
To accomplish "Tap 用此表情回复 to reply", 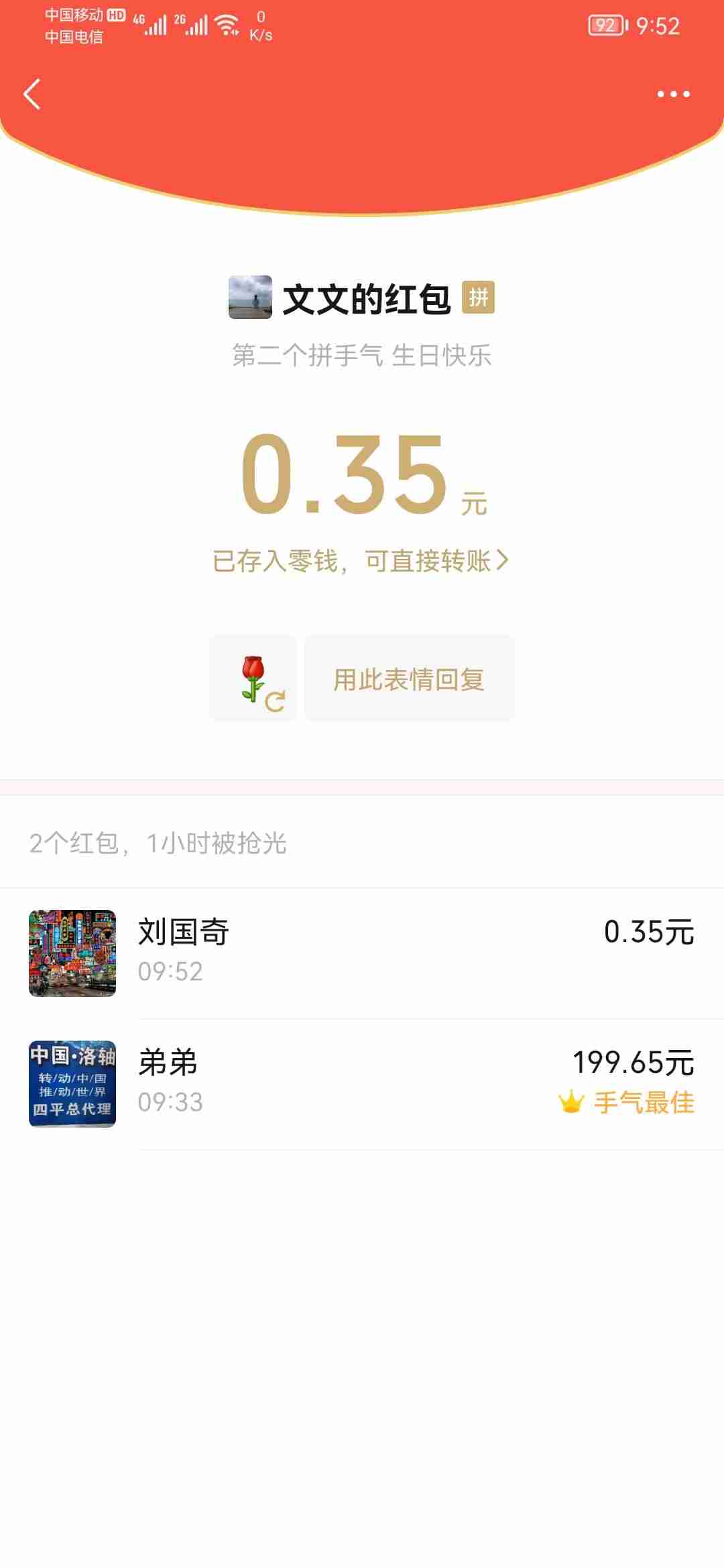I will pos(409,679).
